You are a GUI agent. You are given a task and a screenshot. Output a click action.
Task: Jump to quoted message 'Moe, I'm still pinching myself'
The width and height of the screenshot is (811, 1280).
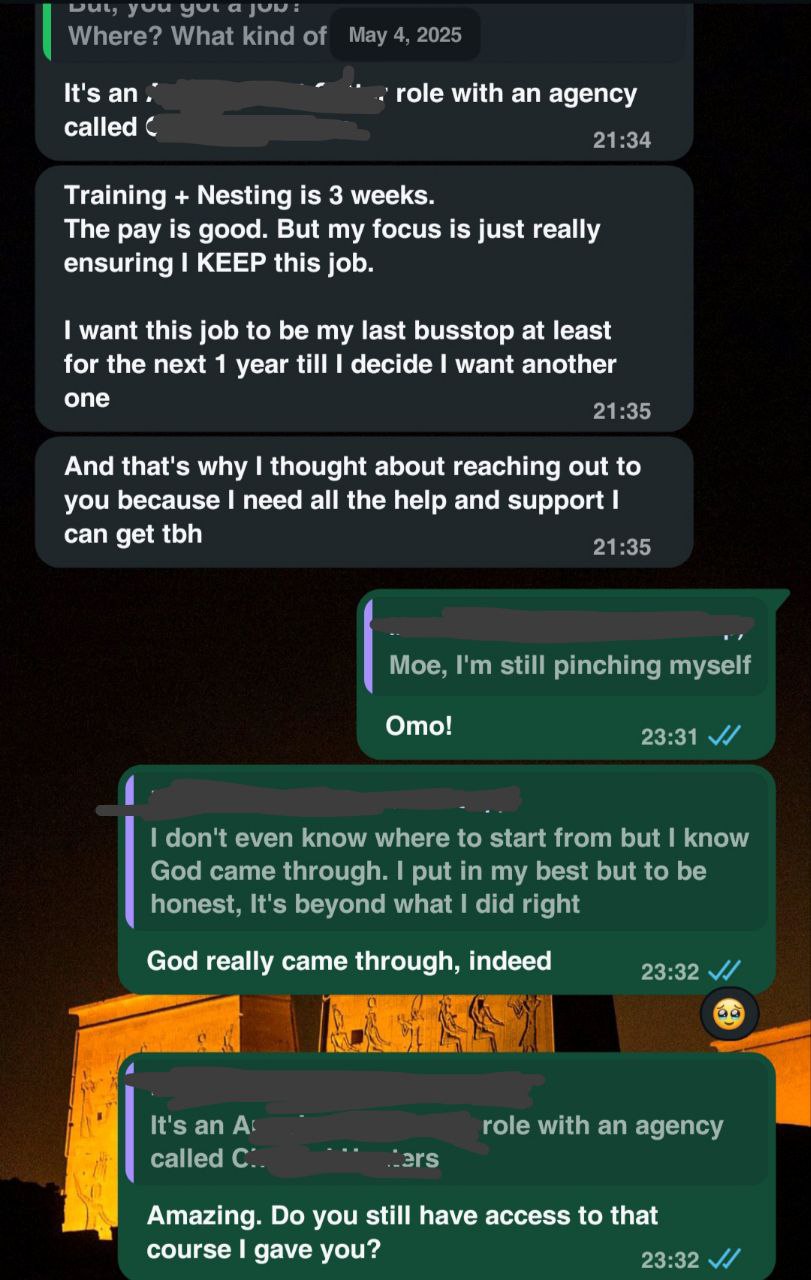point(568,648)
